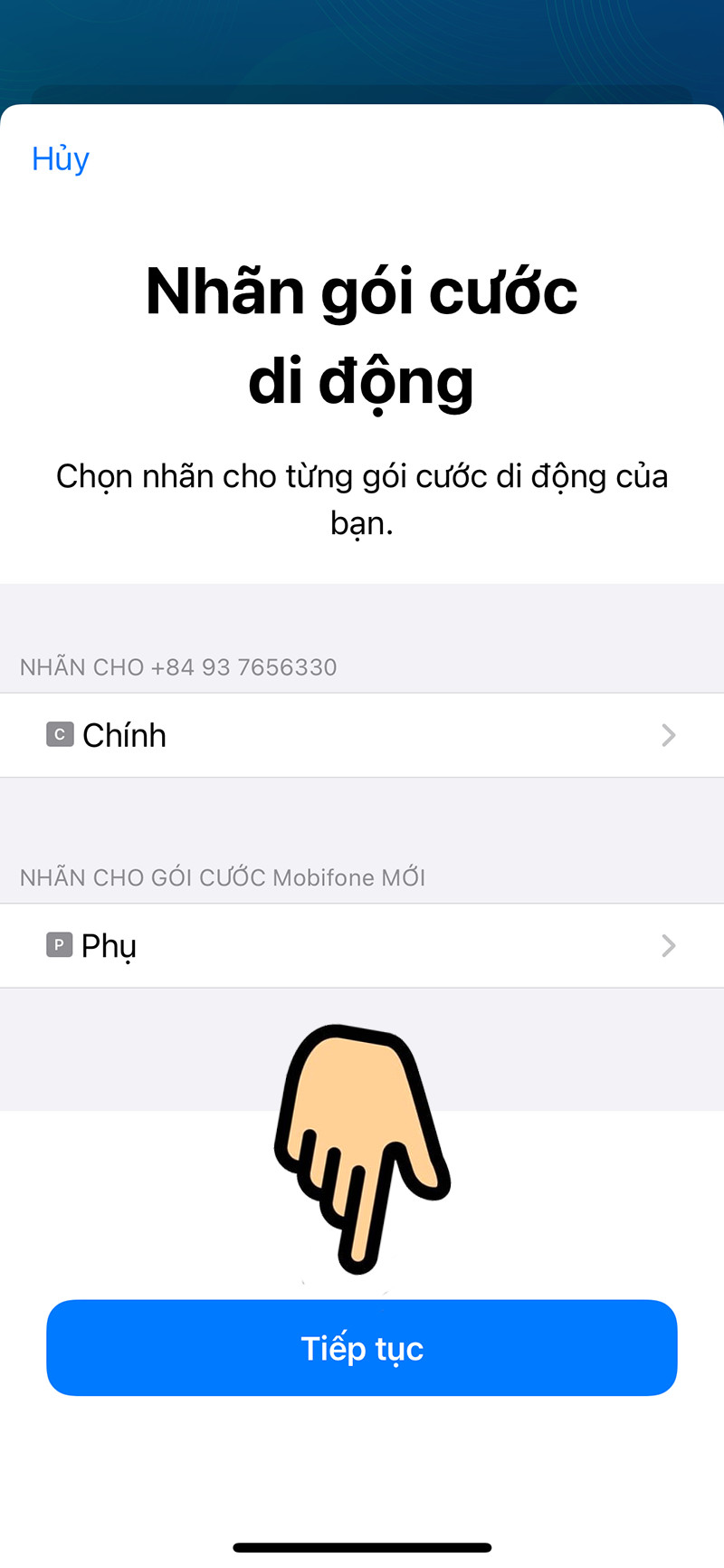Screen dimensions: 724x1568
Task: Open the Chính label row
Action: pos(361,735)
